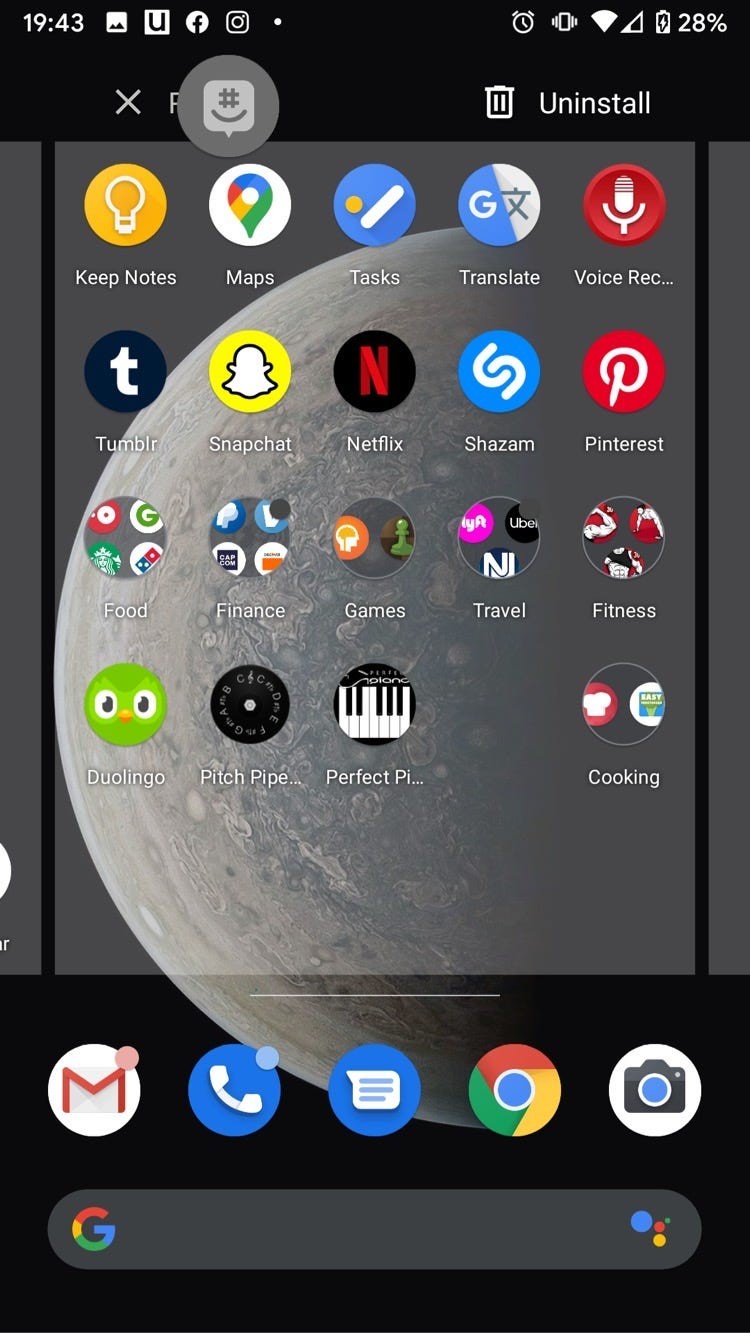
Task: Open the Keep Notes app
Action: tap(125, 204)
